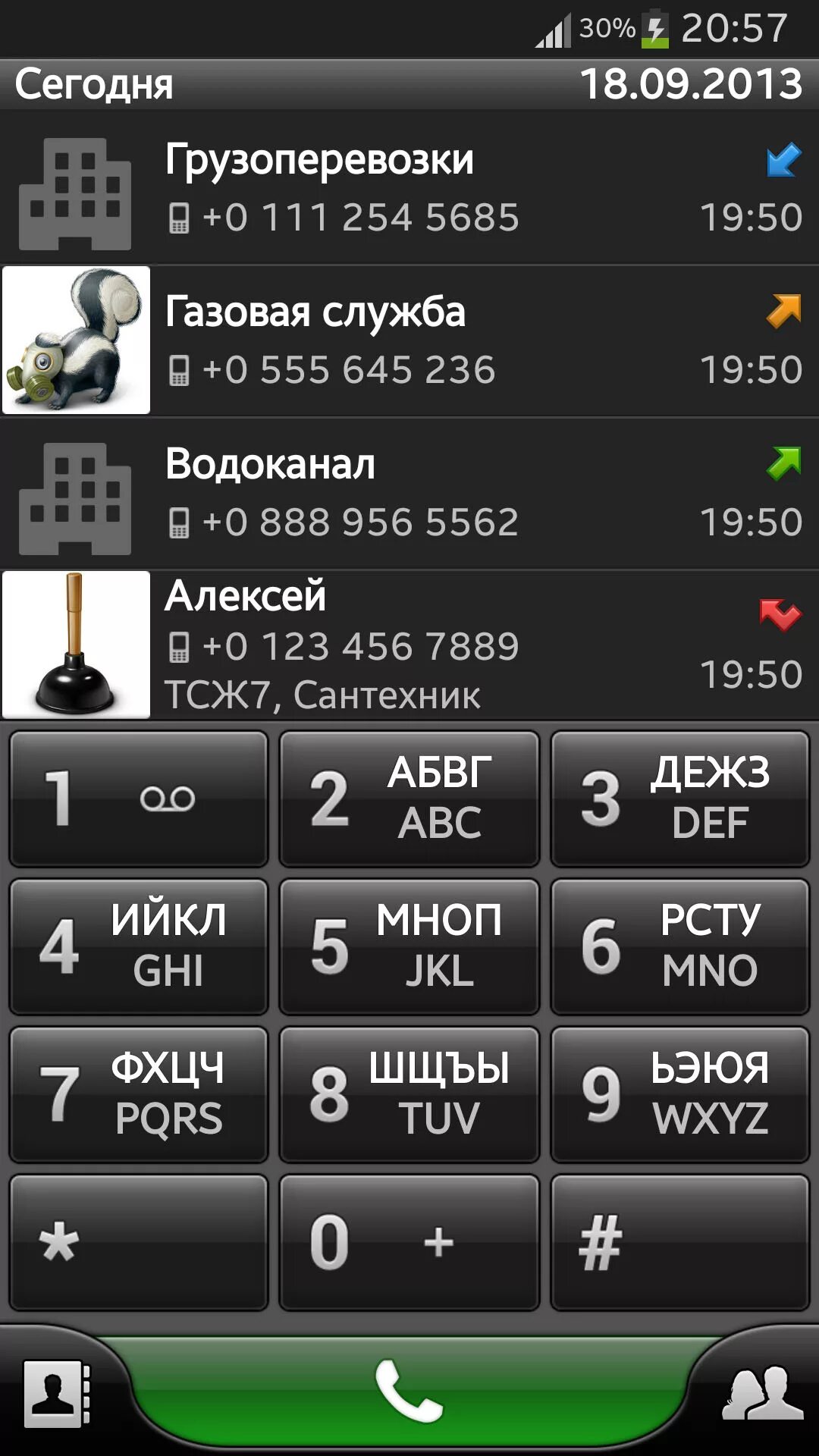Start a call with the green phone button
This screenshot has width=819, height=1456.
(x=409, y=1392)
